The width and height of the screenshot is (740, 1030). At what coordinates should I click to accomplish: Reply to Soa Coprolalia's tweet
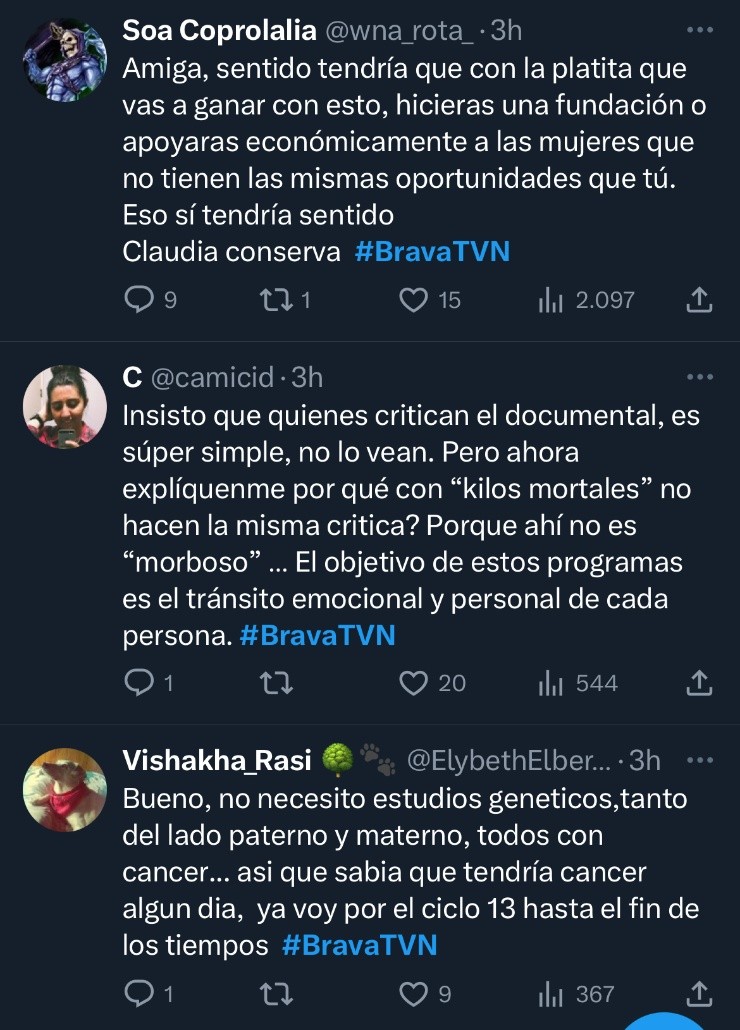pos(137,299)
